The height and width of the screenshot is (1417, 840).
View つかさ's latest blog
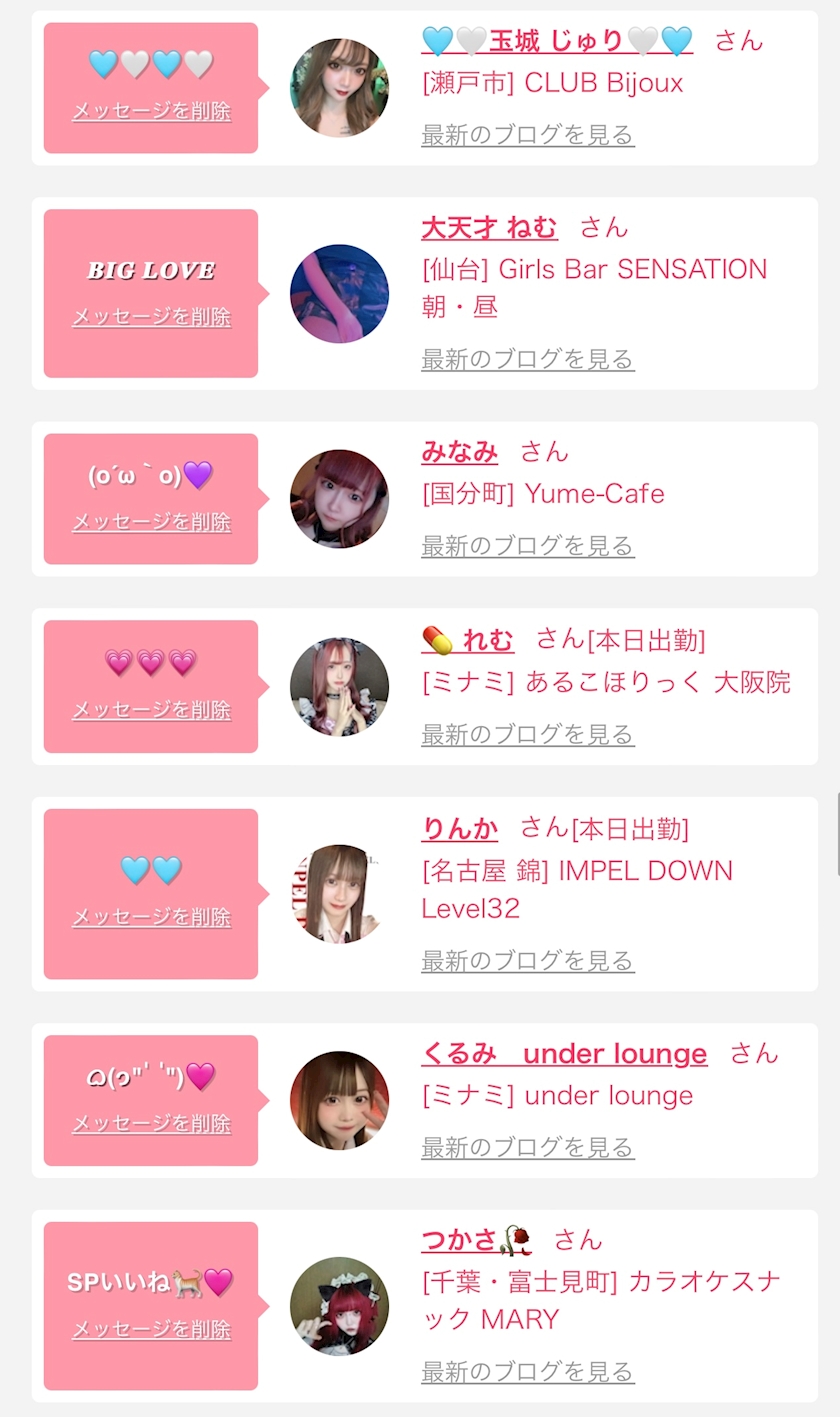527,1371
